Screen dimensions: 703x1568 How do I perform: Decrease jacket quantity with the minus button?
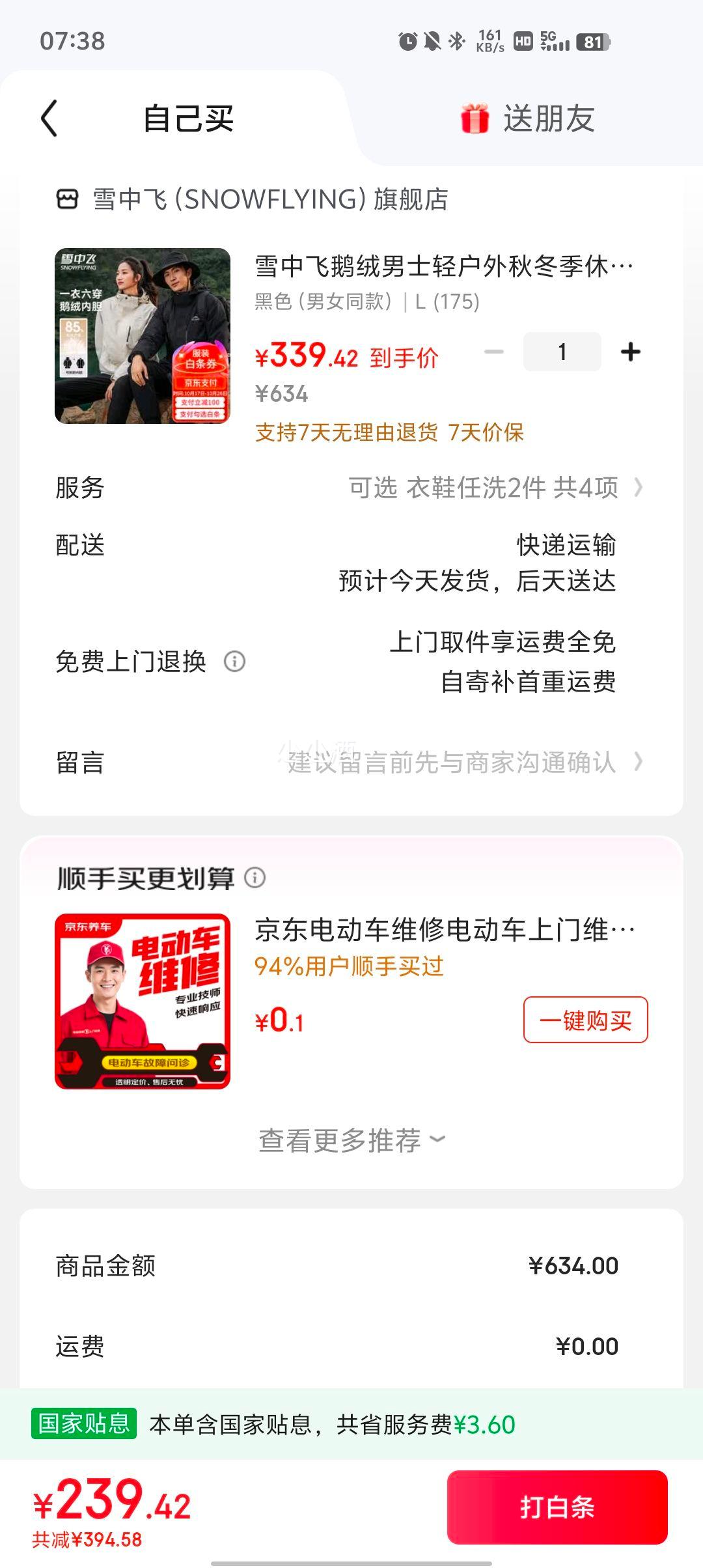pos(494,352)
